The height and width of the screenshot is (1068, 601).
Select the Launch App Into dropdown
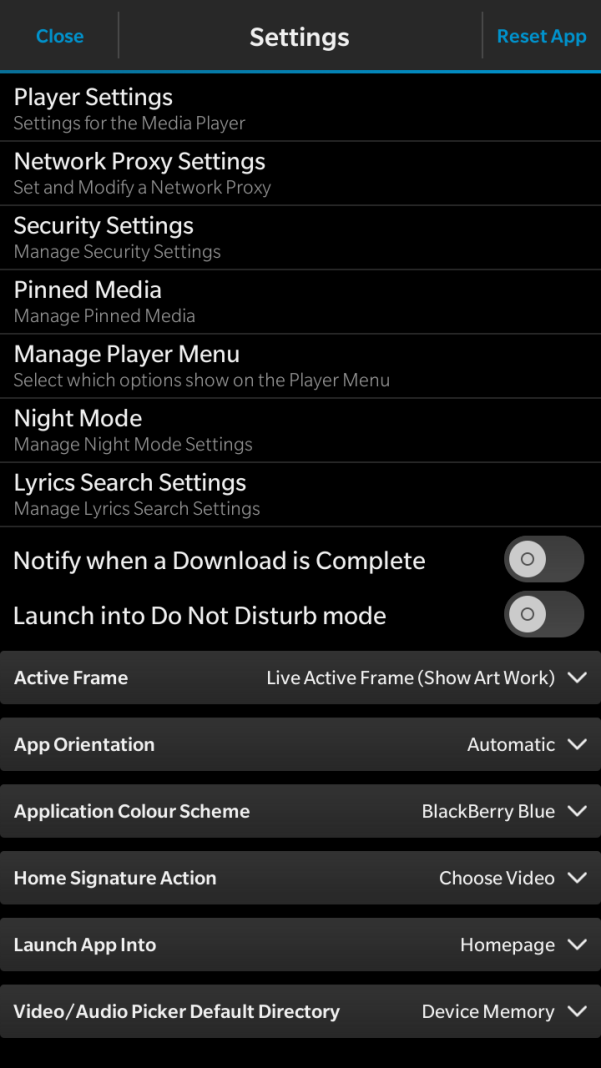(300, 945)
